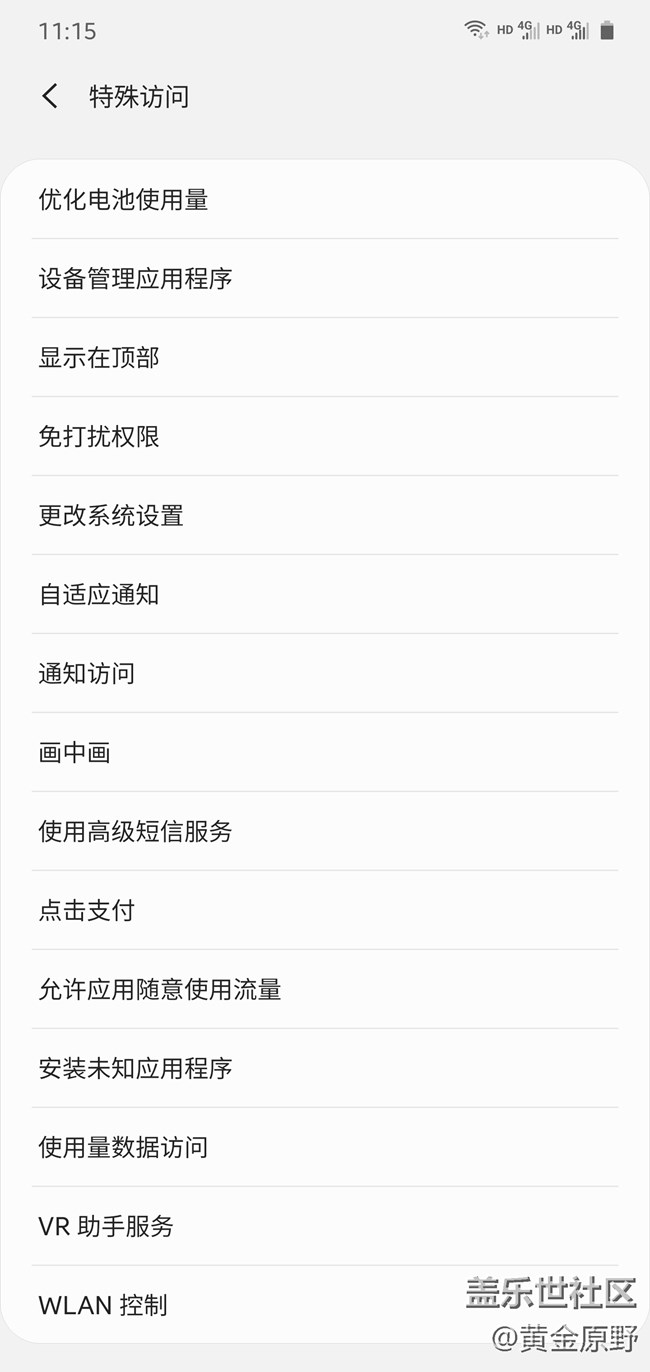Tap 更改系统设置
Screen dimensions: 650x1372
point(111,516)
